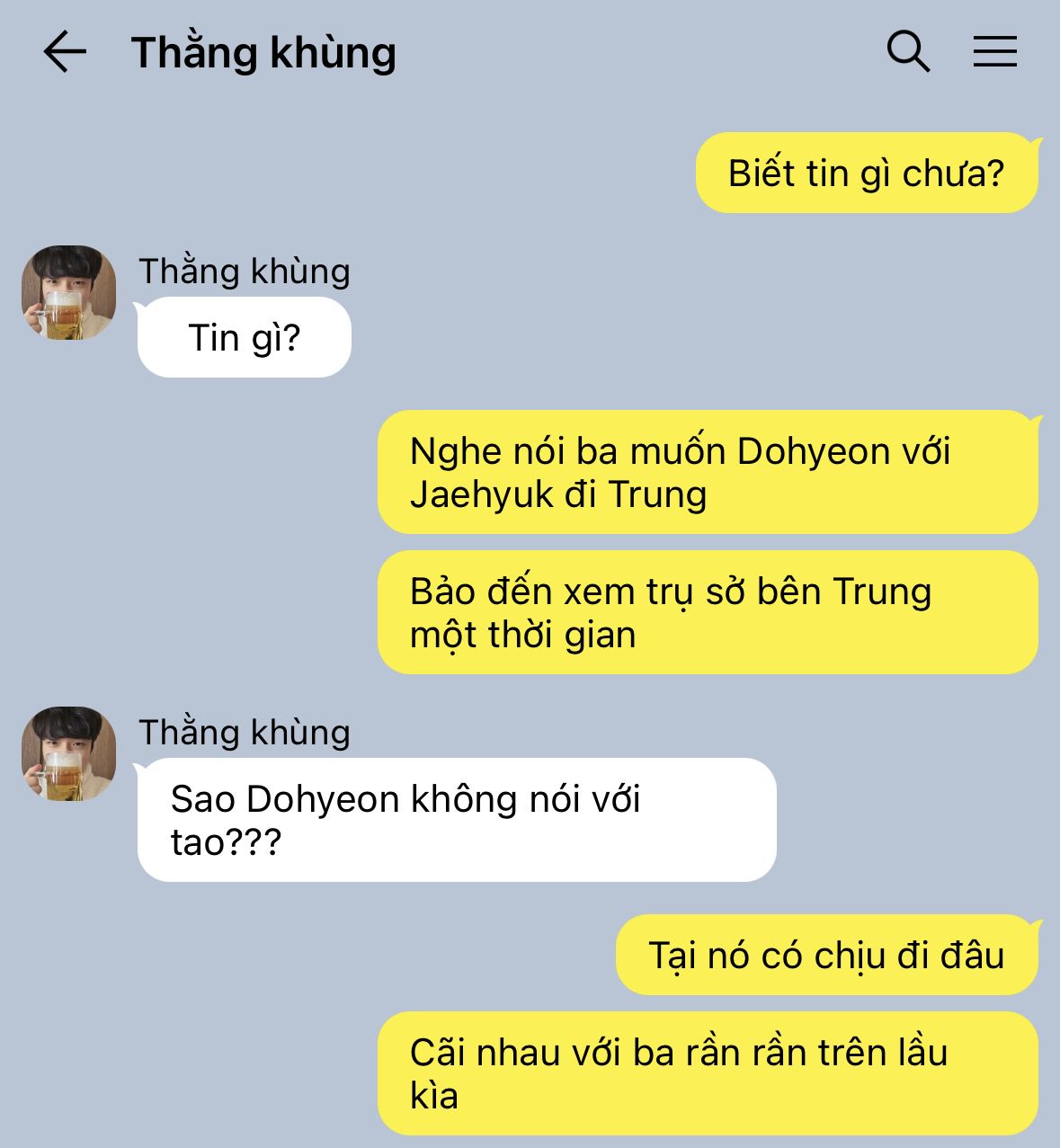Tap the avatar beside "Sao Dohyeon không nói"
Viewport: 1060px width, 1148px height.
69,753
